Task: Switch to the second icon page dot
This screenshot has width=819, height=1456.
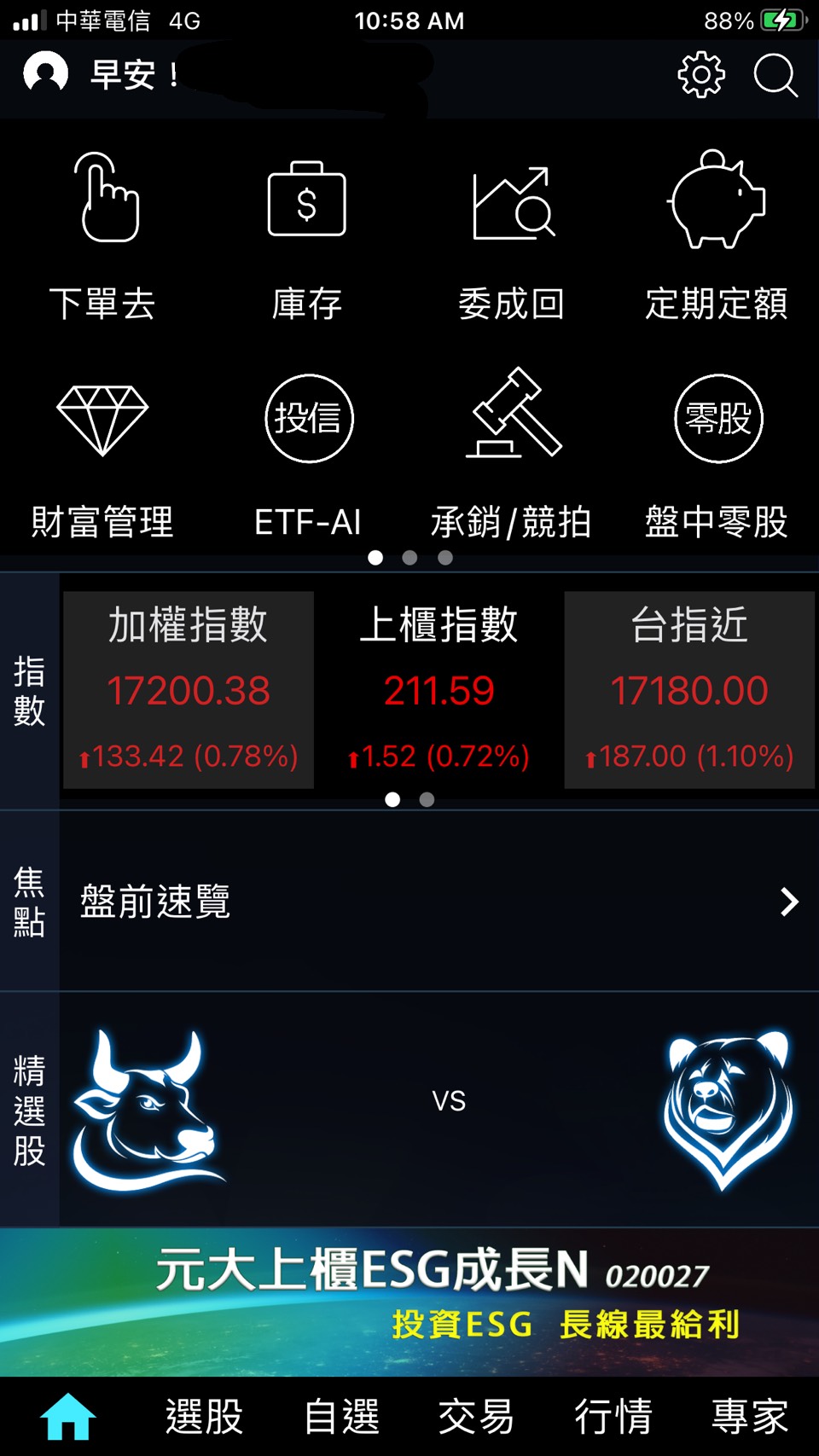Action: point(409,557)
